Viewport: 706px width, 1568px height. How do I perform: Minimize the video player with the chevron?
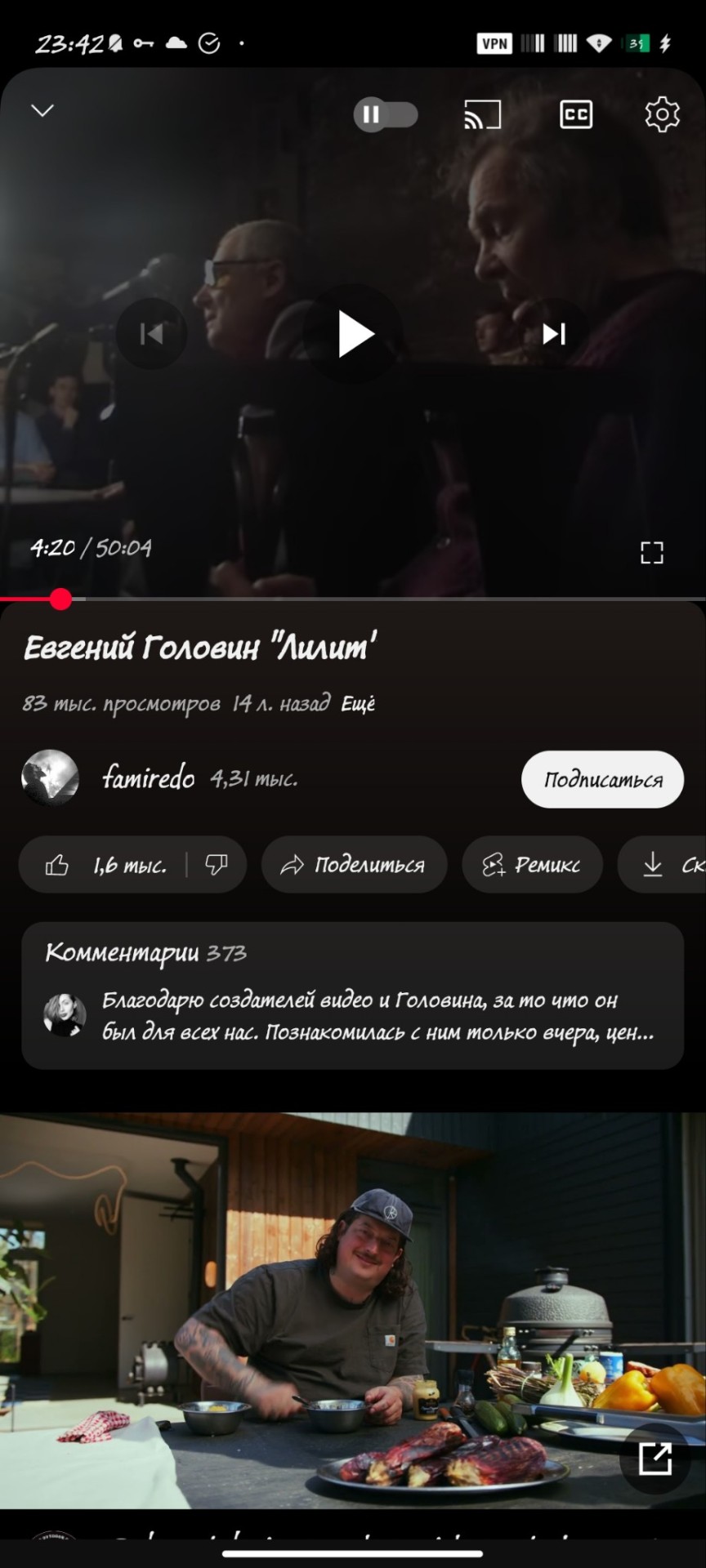click(42, 110)
